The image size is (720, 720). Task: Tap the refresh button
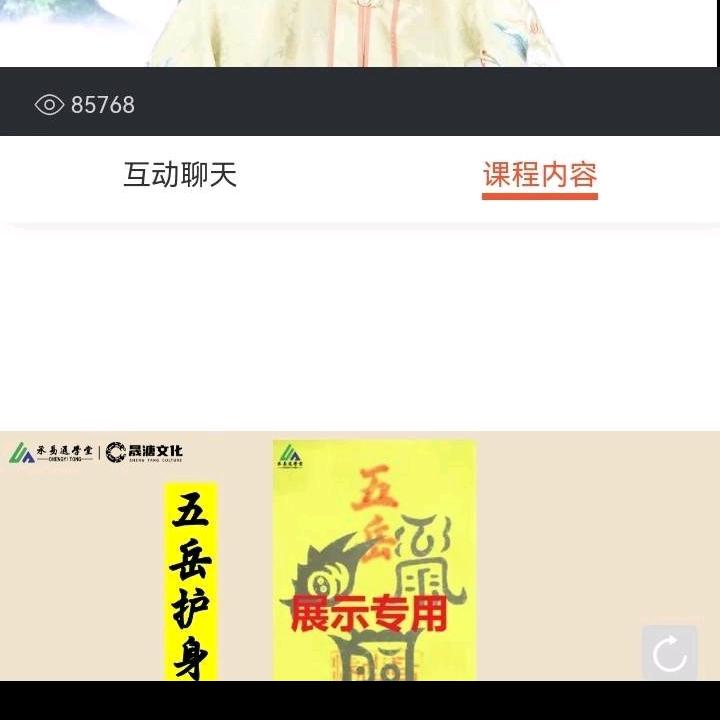click(669, 652)
